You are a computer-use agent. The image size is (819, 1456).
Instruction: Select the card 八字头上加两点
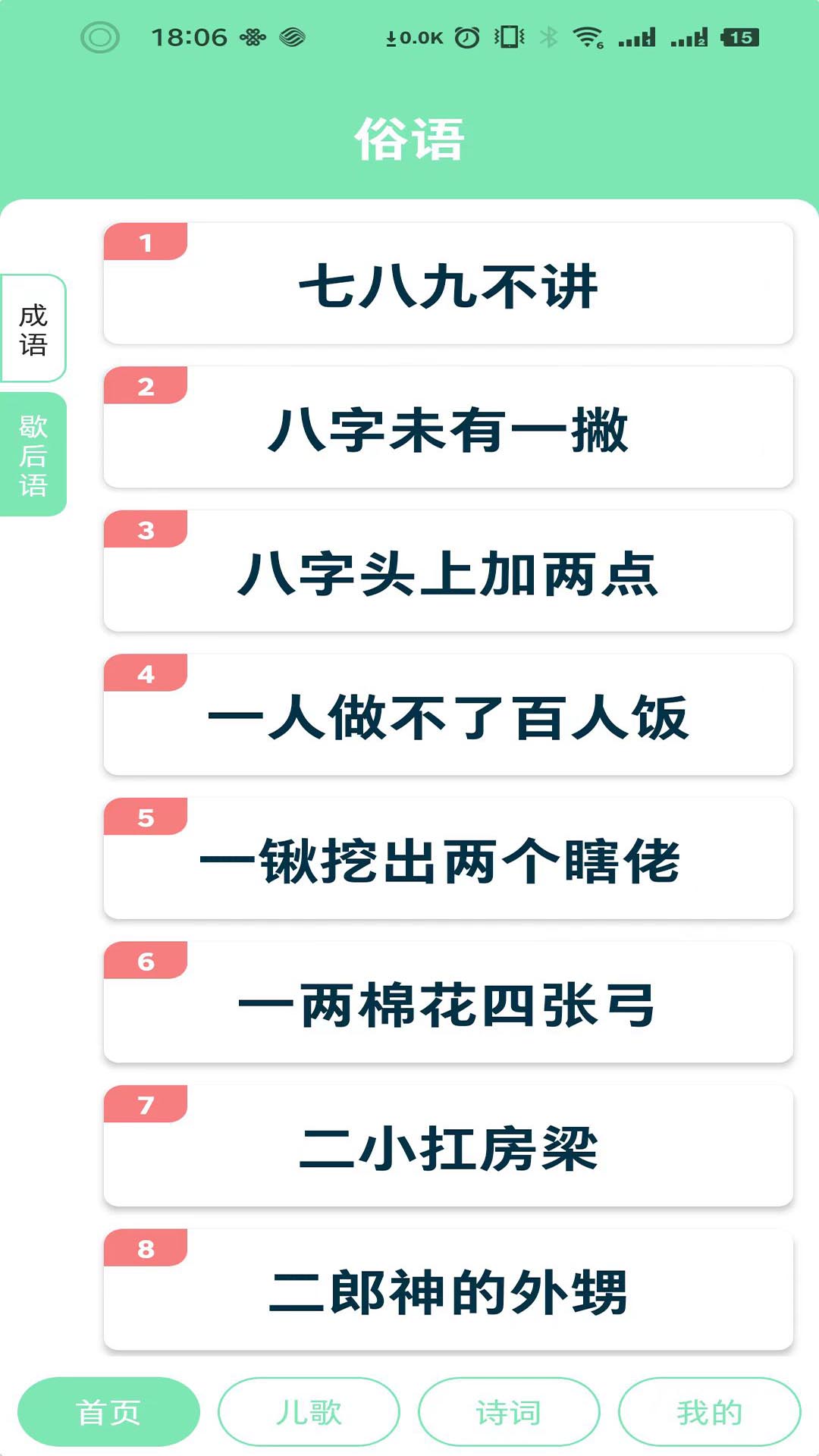(448, 571)
